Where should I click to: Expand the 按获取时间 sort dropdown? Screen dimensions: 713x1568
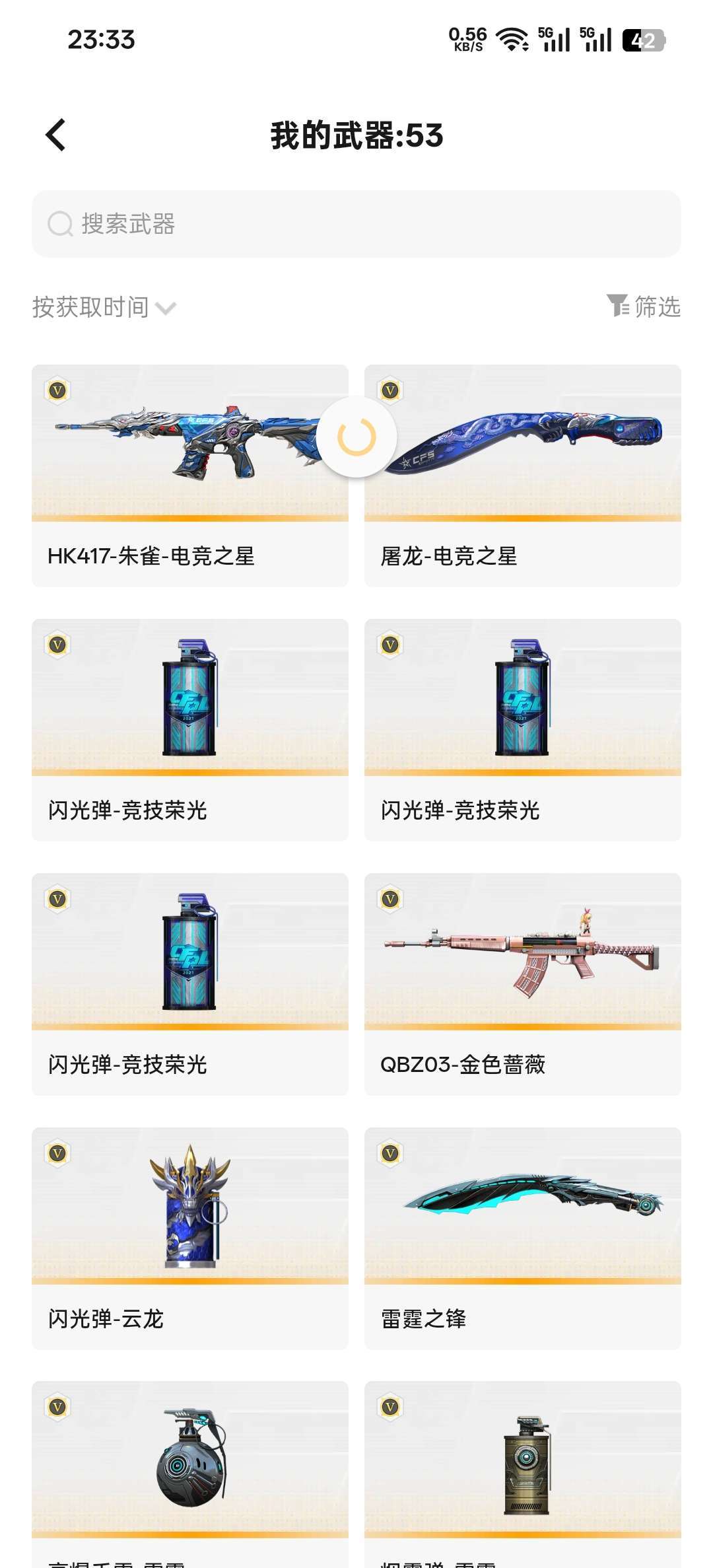(104, 307)
